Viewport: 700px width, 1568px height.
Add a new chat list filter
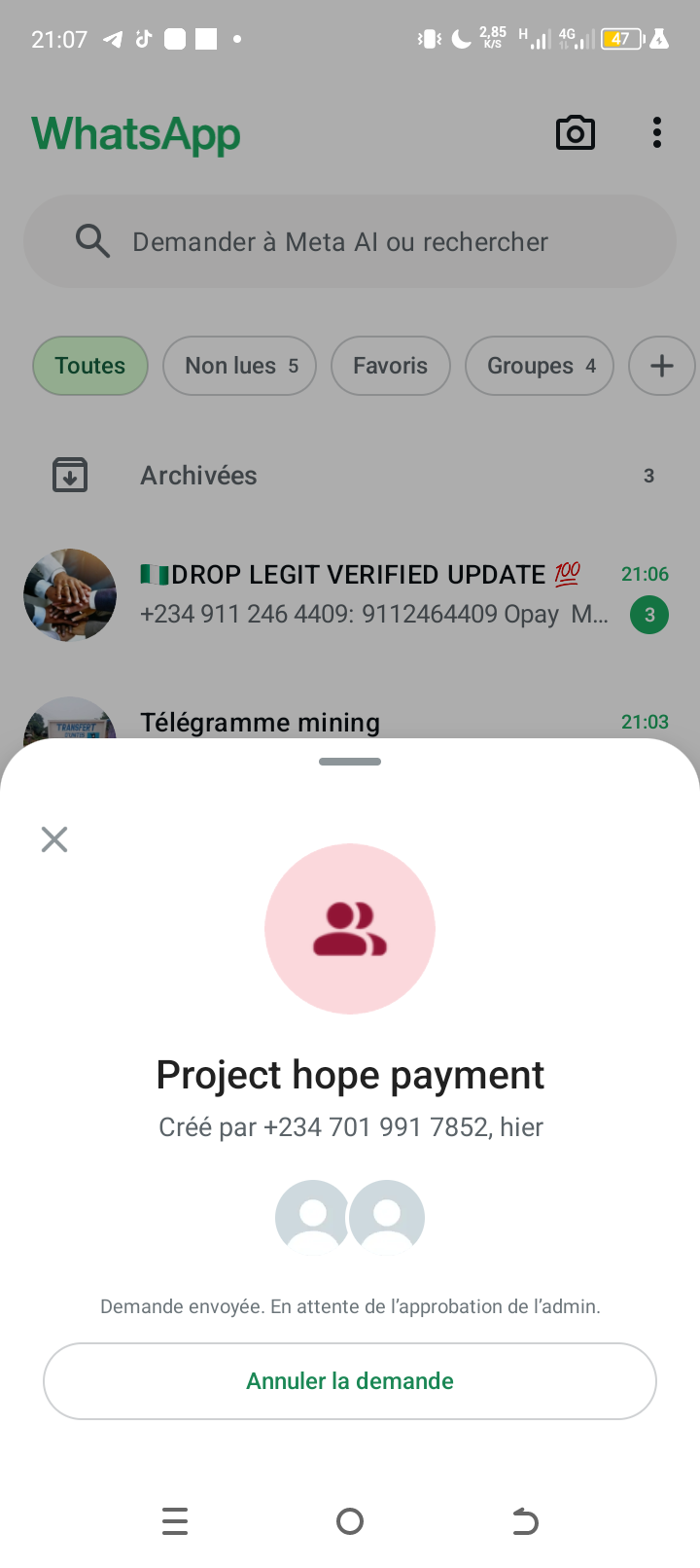click(x=661, y=366)
